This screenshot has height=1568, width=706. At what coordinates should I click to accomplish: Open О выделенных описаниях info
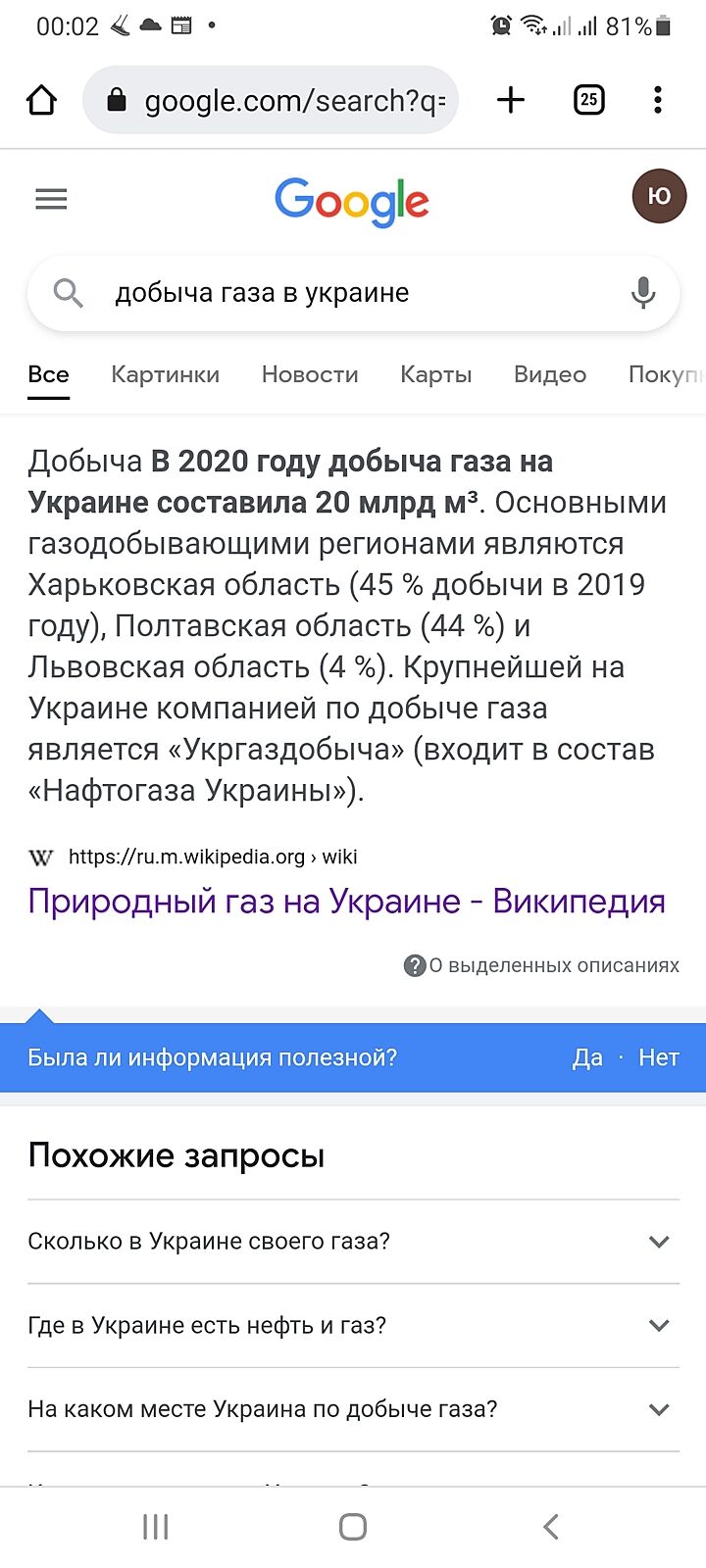[541, 965]
